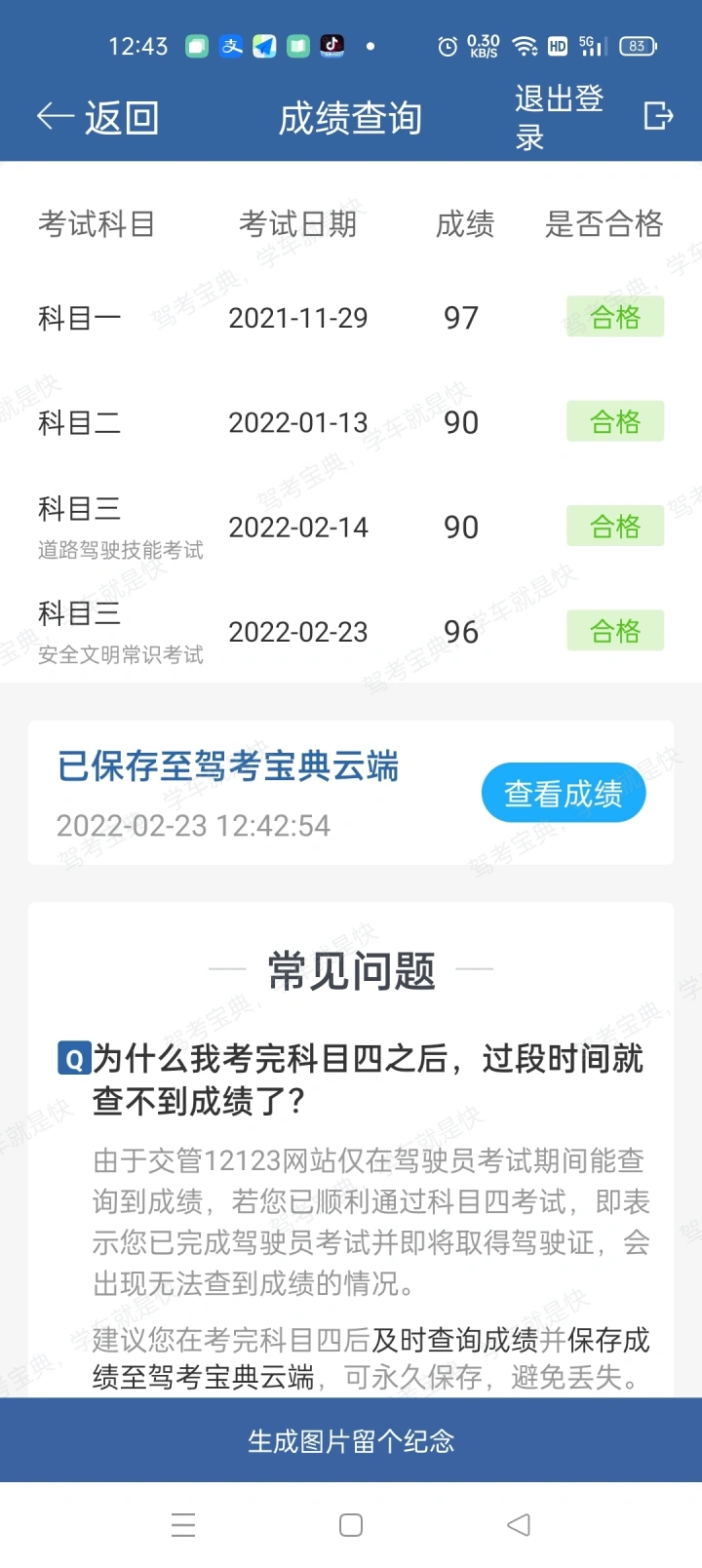The width and height of the screenshot is (702, 1568).
Task: Tap the system back triangle
Action: point(519,1525)
